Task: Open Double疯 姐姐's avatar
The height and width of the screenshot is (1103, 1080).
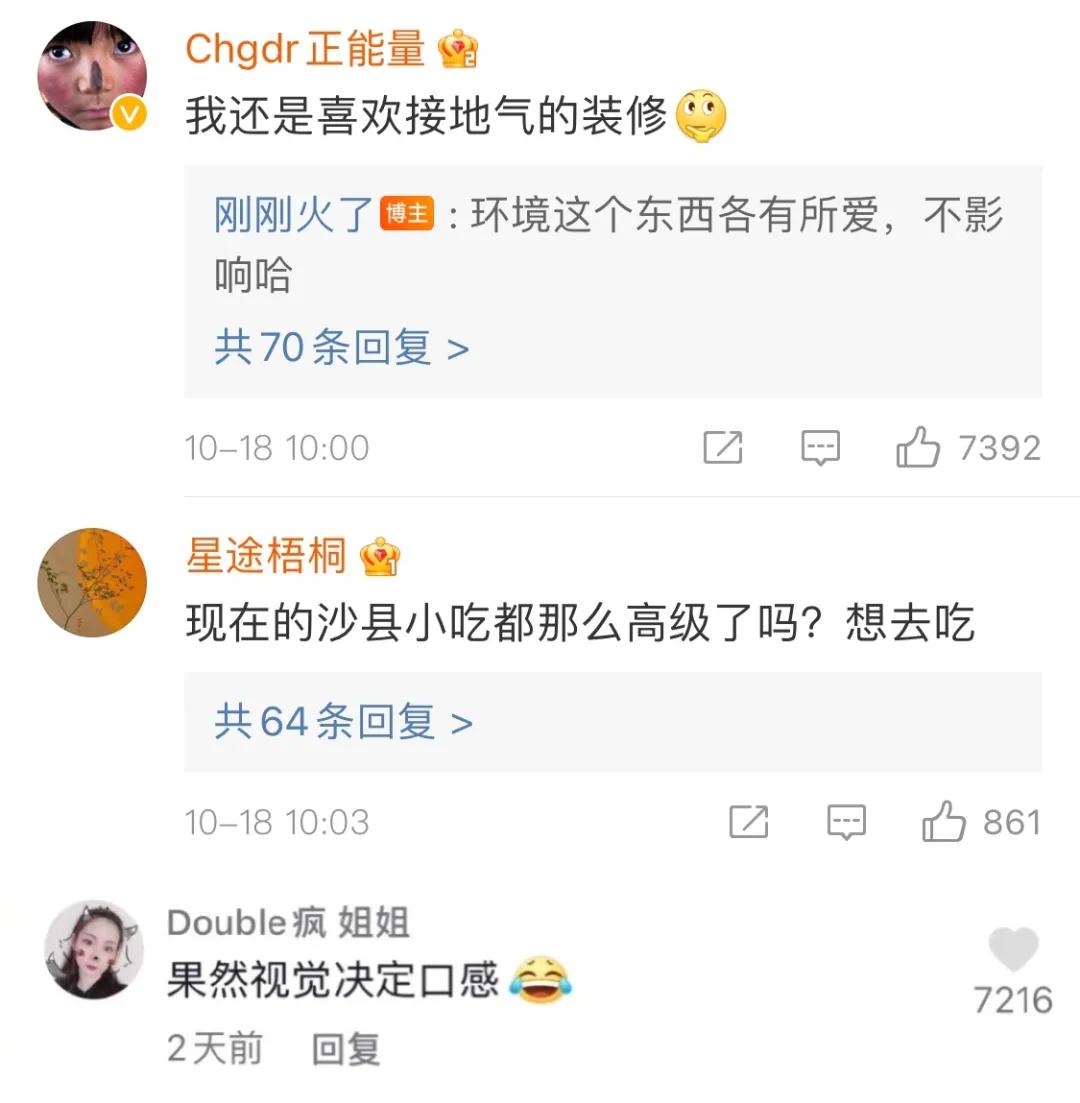Action: tap(94, 950)
